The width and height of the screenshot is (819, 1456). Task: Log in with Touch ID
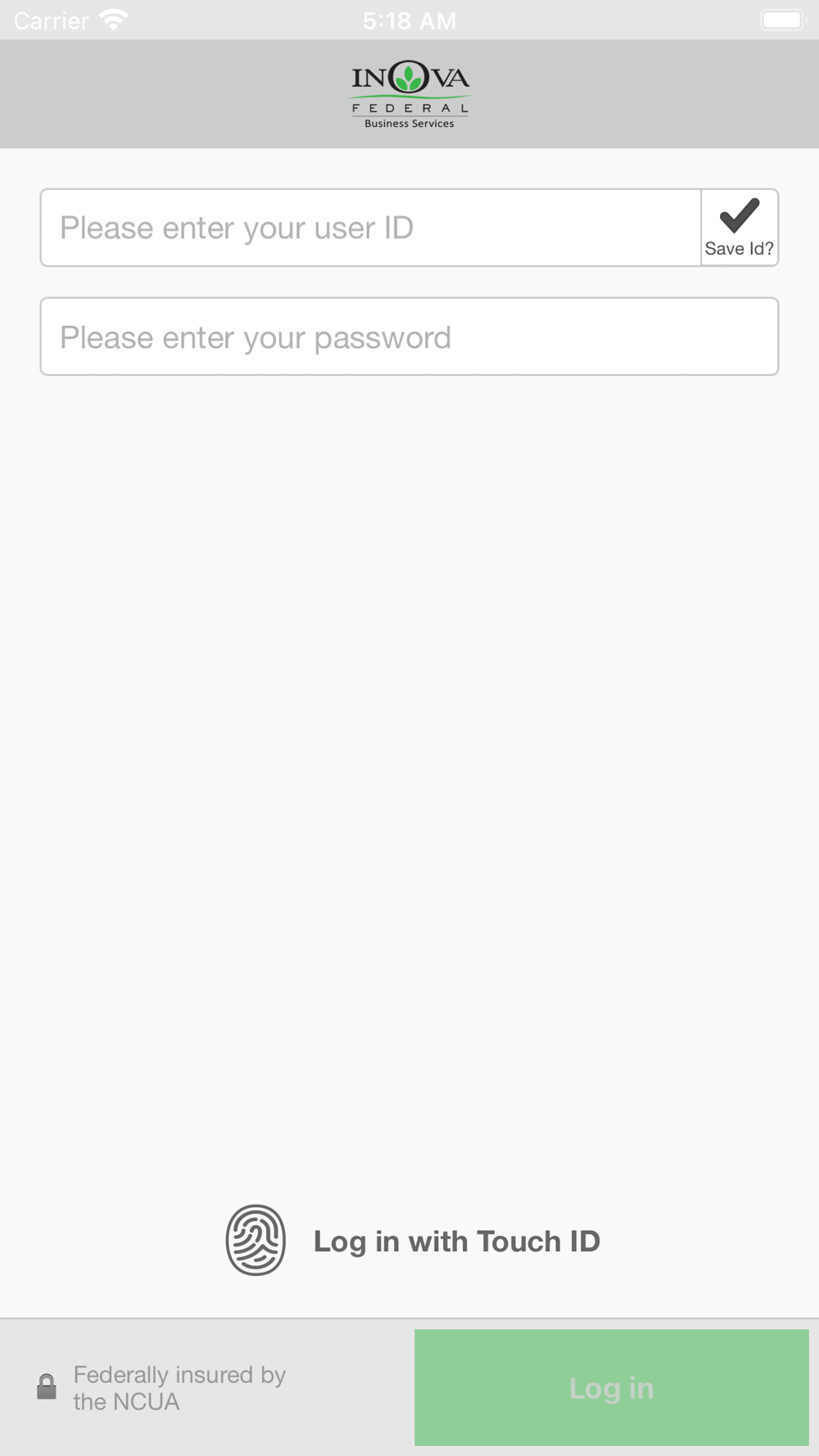(413, 1240)
